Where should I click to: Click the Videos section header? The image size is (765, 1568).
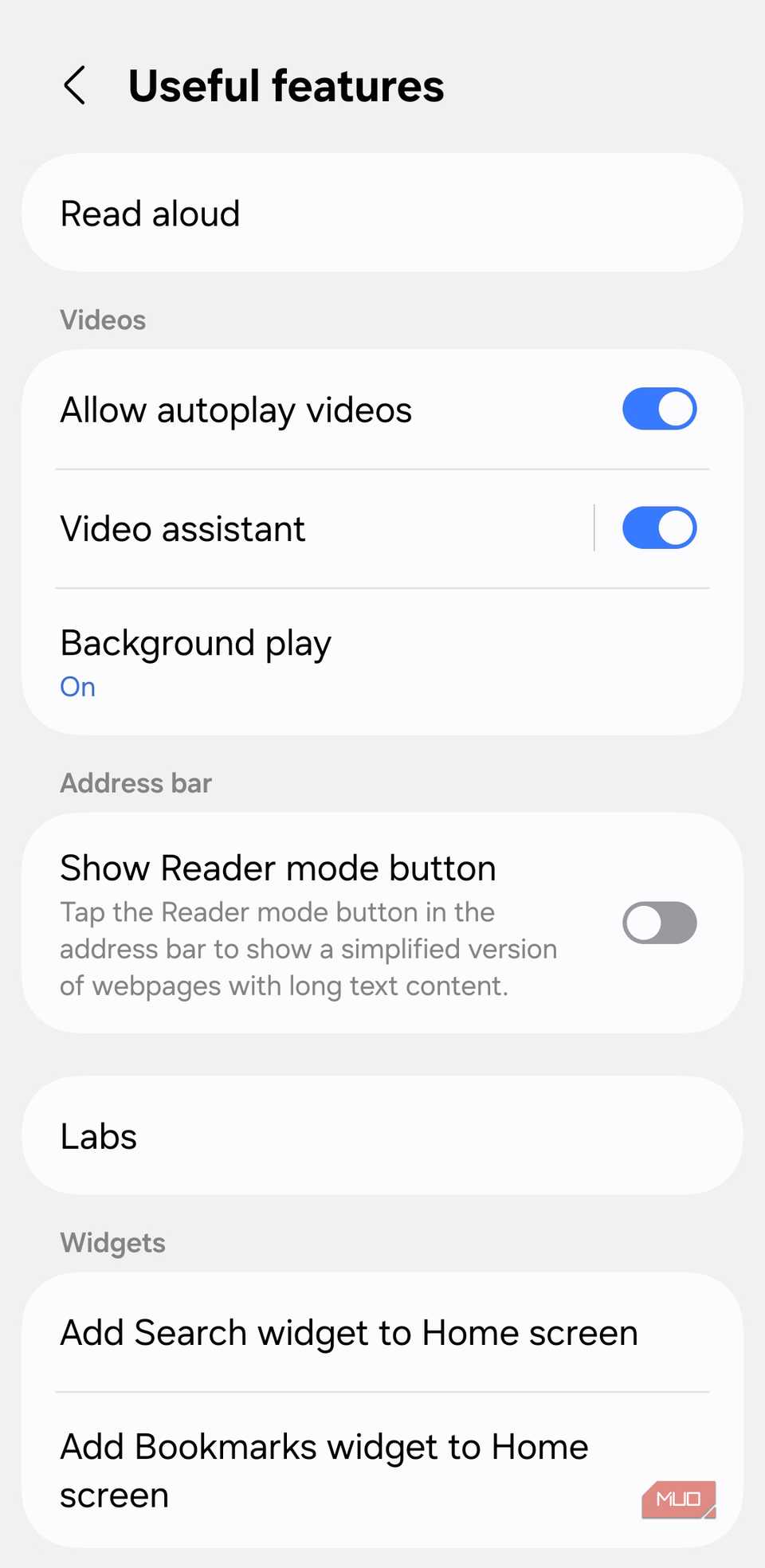(x=102, y=319)
